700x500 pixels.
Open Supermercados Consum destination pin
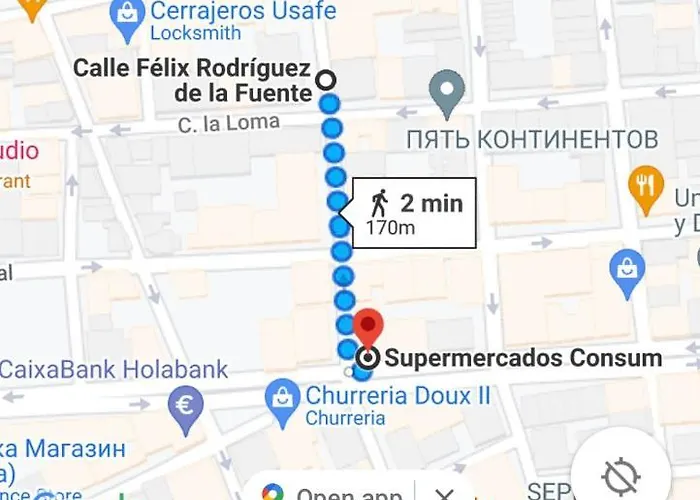[370, 328]
